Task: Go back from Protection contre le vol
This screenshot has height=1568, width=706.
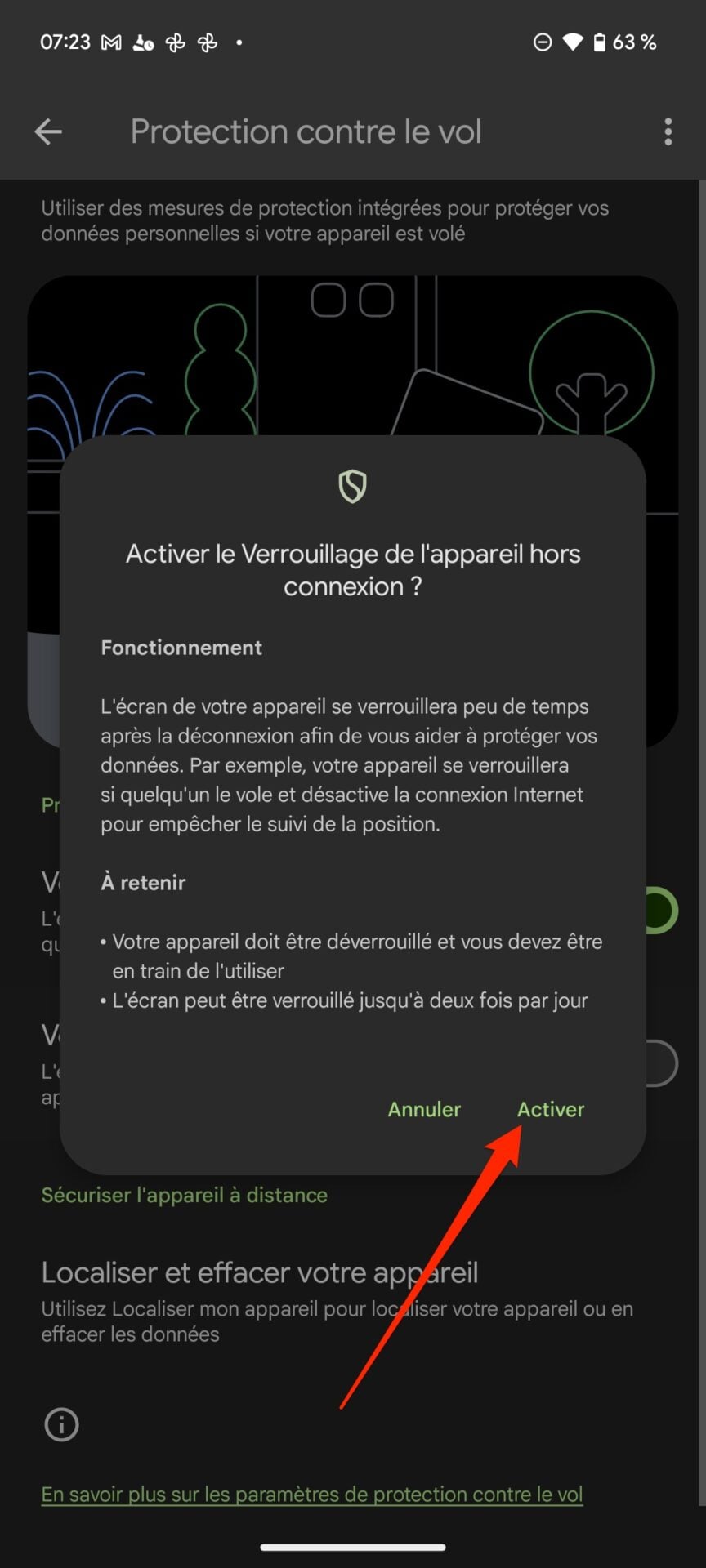Action: (x=48, y=131)
